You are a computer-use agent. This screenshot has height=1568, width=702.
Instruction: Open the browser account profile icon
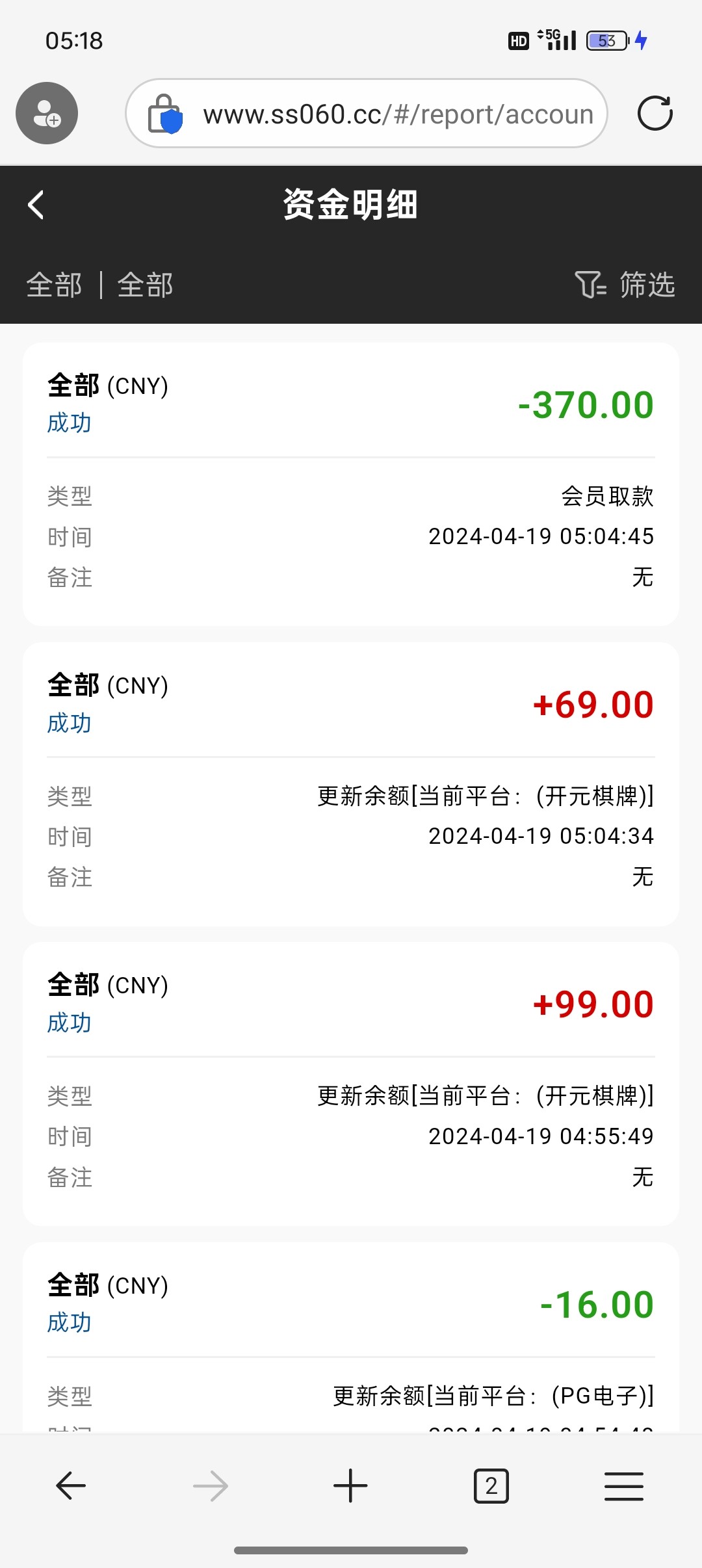click(x=47, y=114)
